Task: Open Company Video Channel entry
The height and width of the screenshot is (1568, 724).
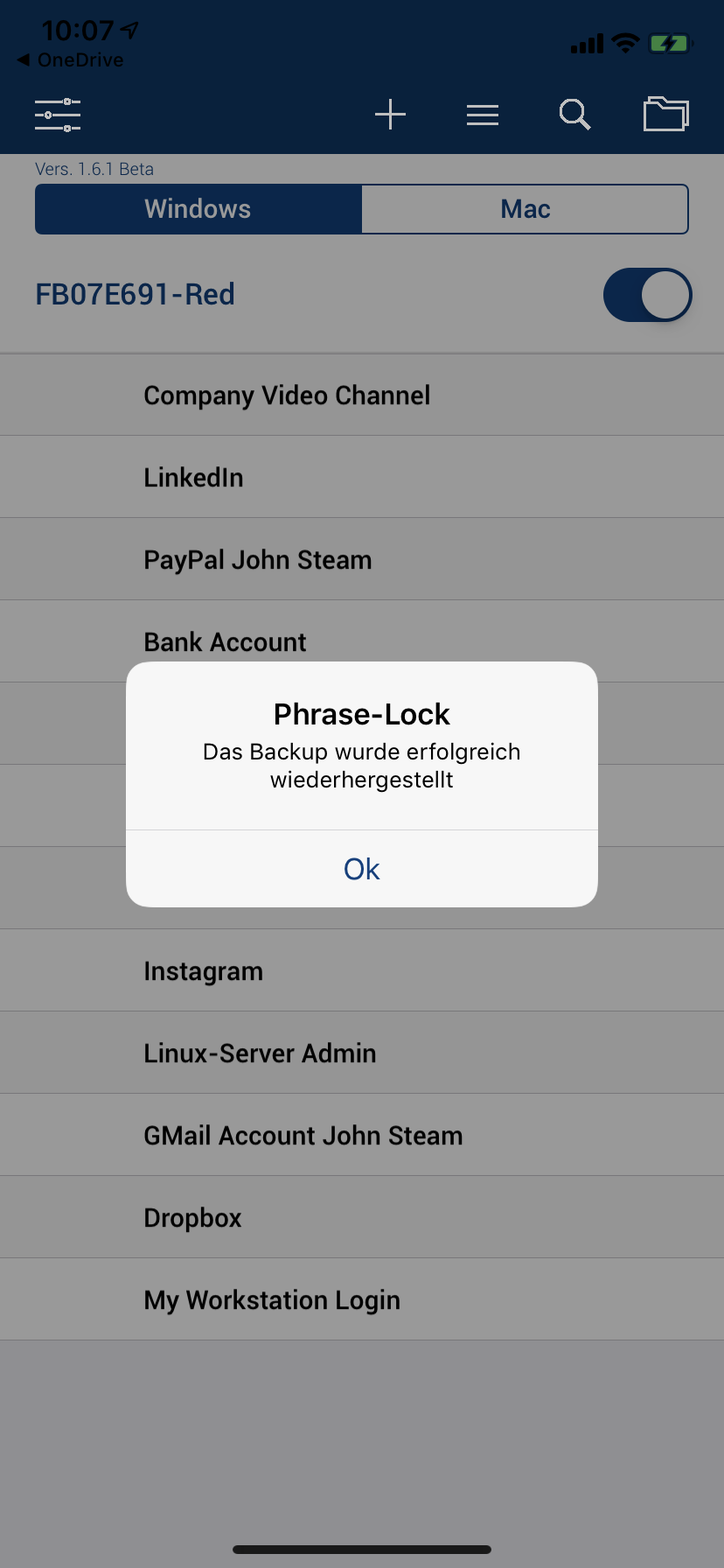Action: (x=287, y=395)
